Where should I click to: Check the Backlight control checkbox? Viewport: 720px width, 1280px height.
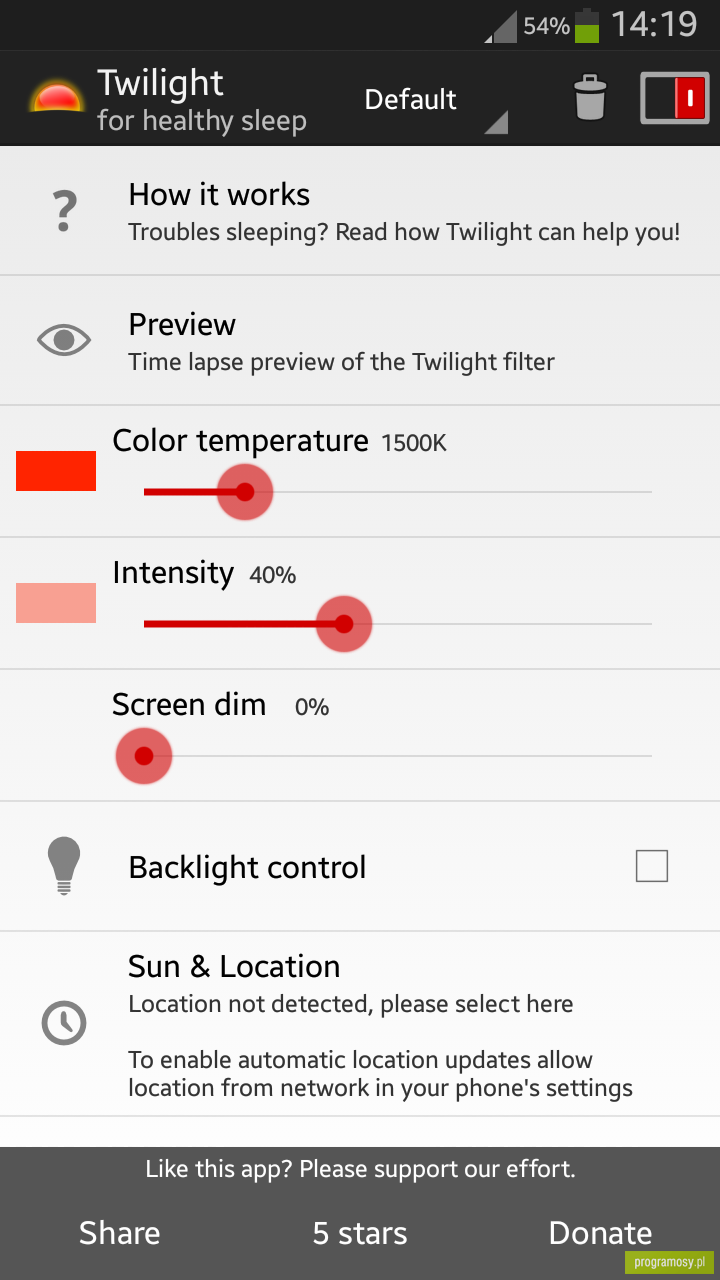(x=652, y=866)
